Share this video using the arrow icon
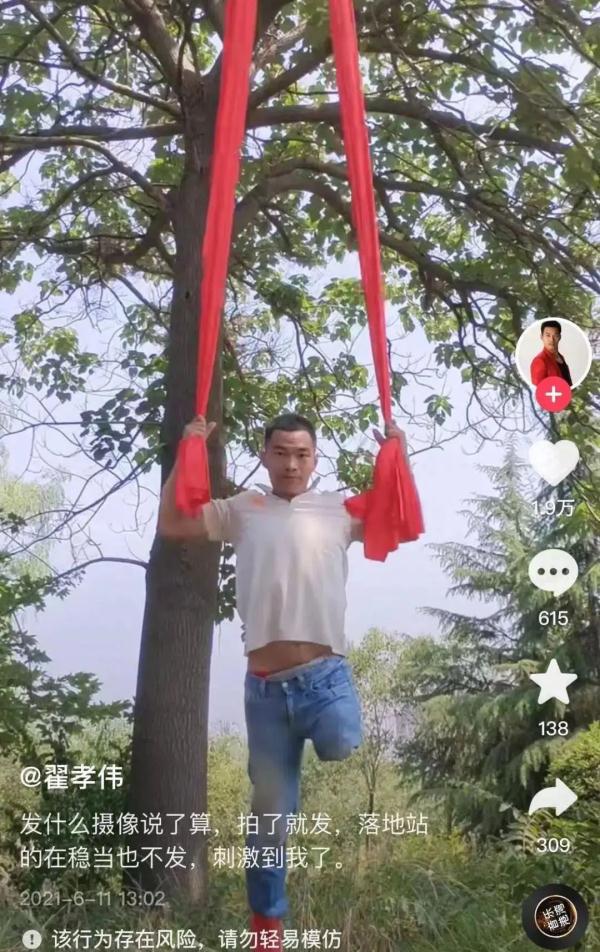The height and width of the screenshot is (952, 600). [553, 797]
